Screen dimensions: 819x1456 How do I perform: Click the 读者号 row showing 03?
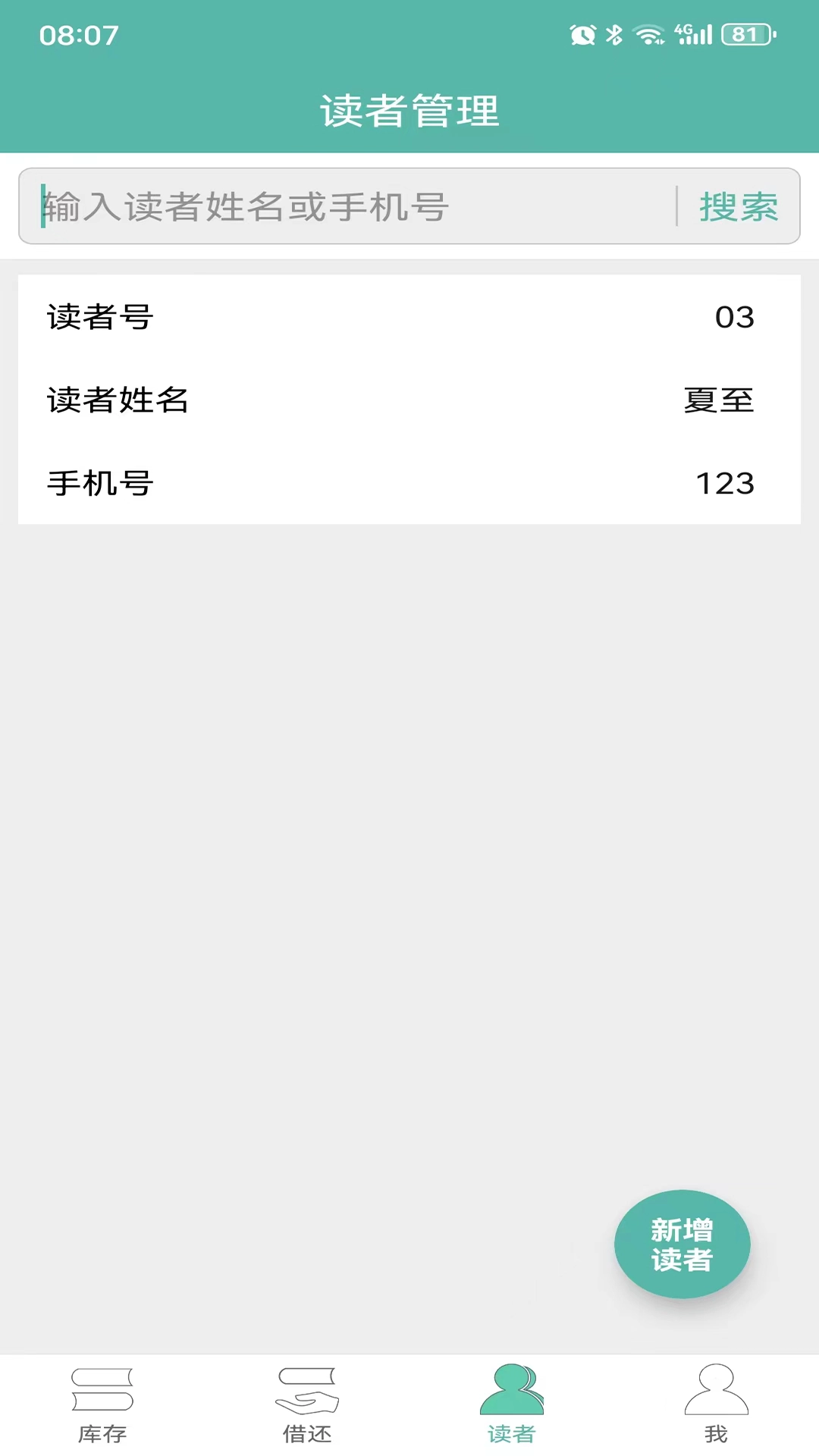pos(409,318)
